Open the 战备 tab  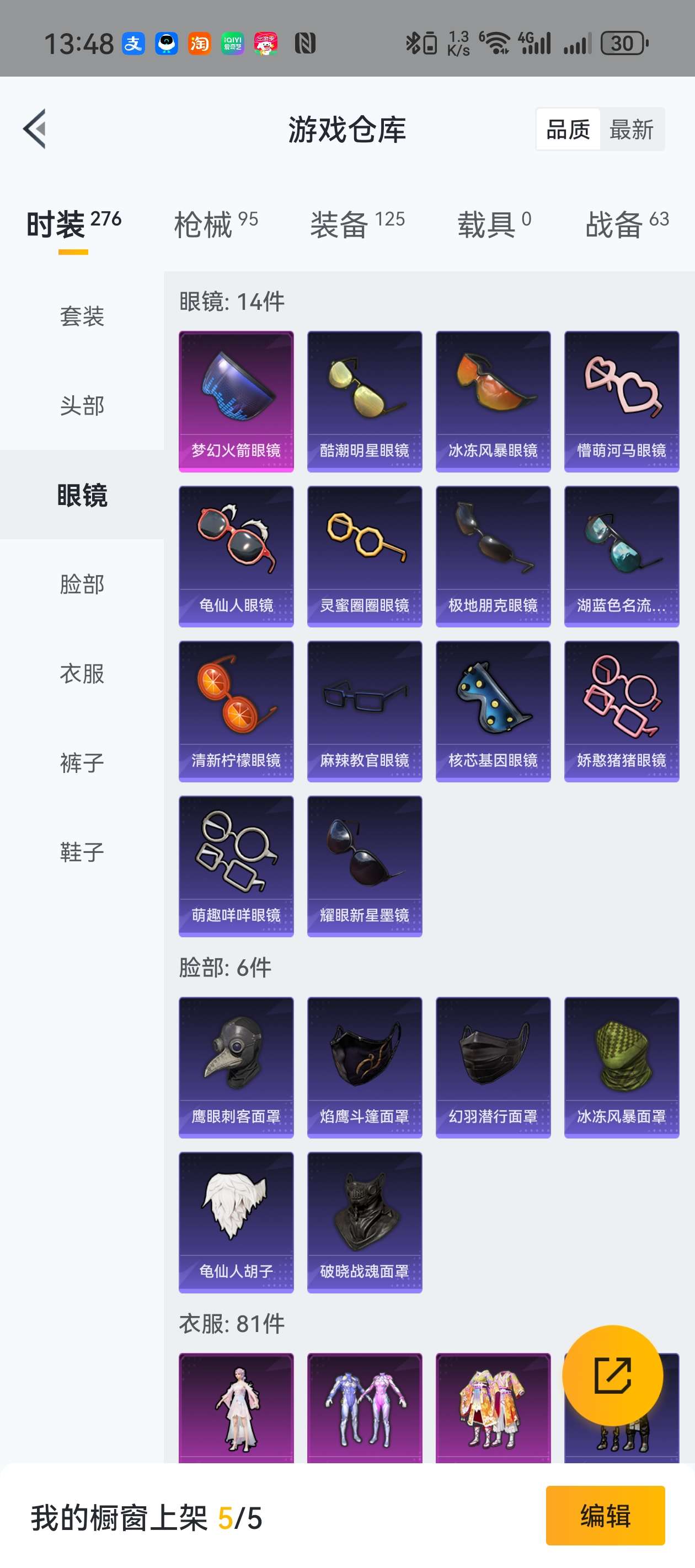click(627, 224)
